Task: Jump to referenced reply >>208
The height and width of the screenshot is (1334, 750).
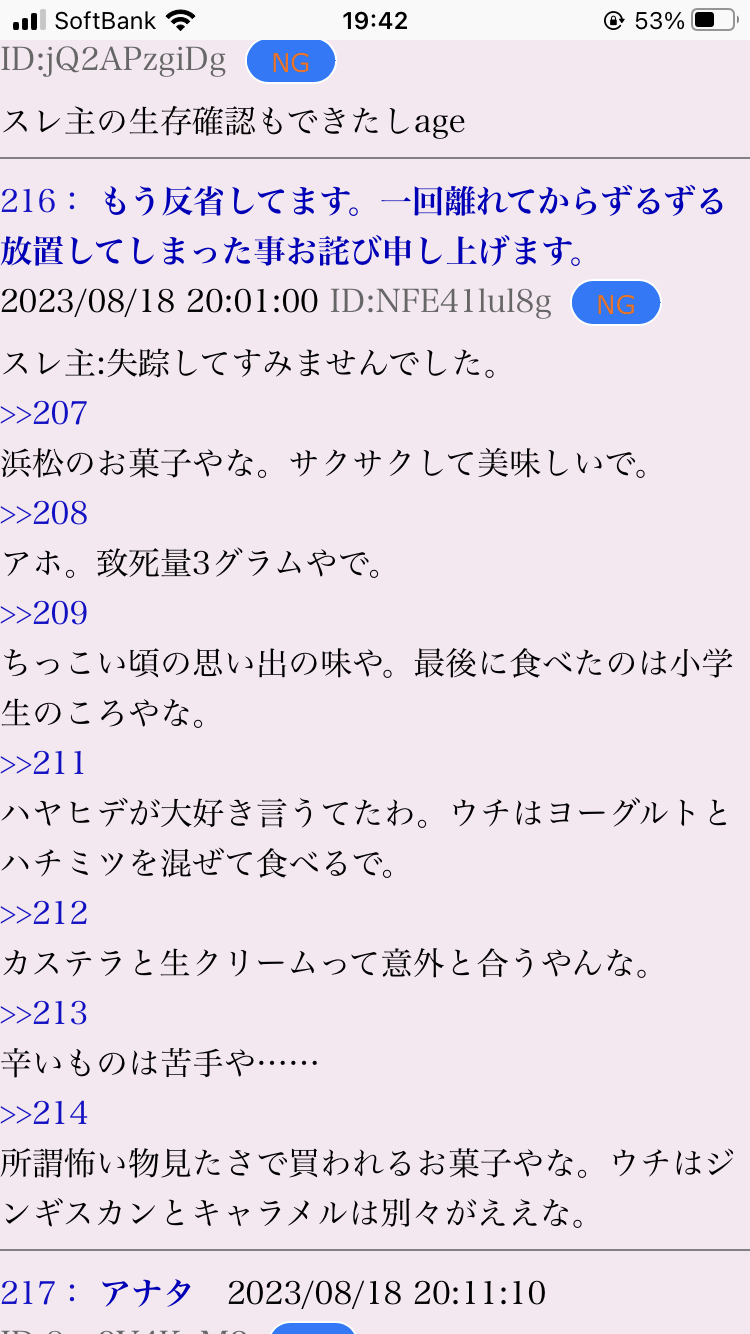Action: [x=44, y=513]
